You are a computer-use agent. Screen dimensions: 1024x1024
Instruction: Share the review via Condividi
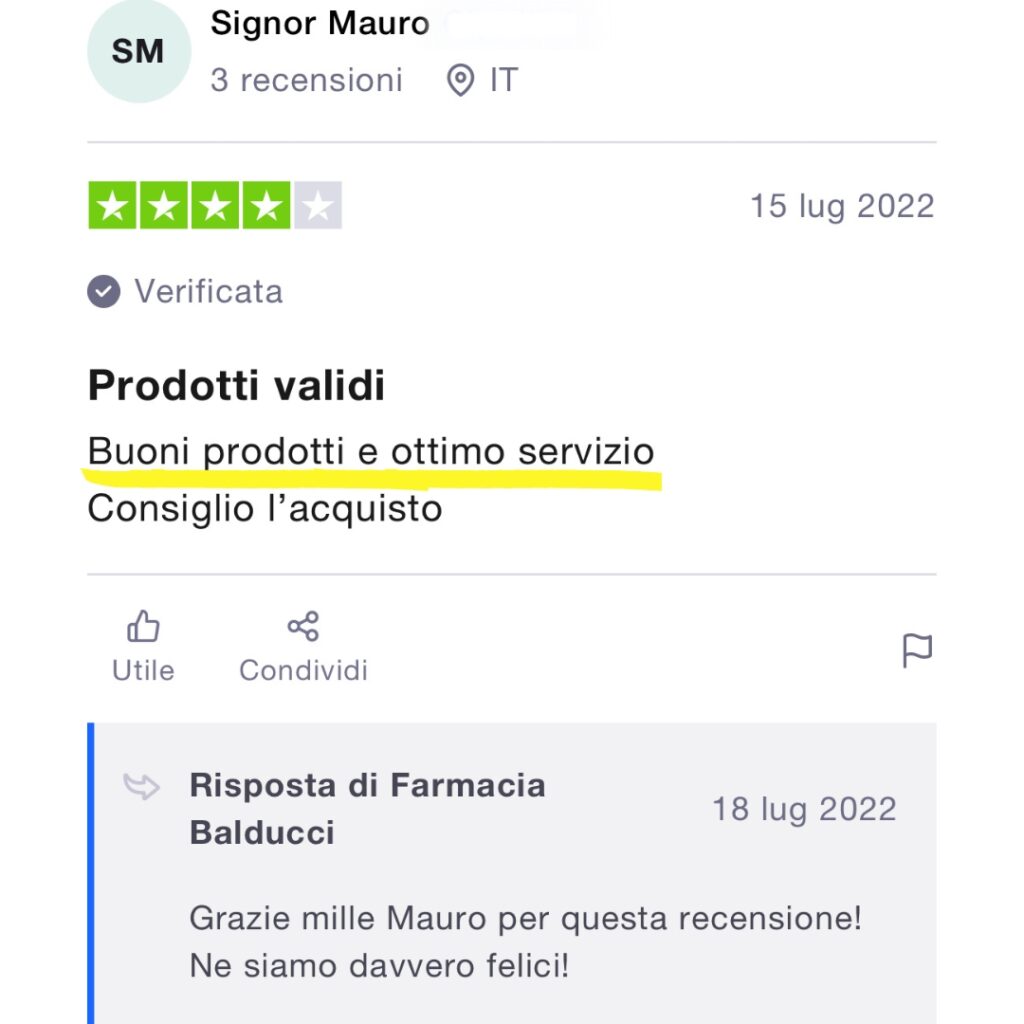(x=303, y=646)
